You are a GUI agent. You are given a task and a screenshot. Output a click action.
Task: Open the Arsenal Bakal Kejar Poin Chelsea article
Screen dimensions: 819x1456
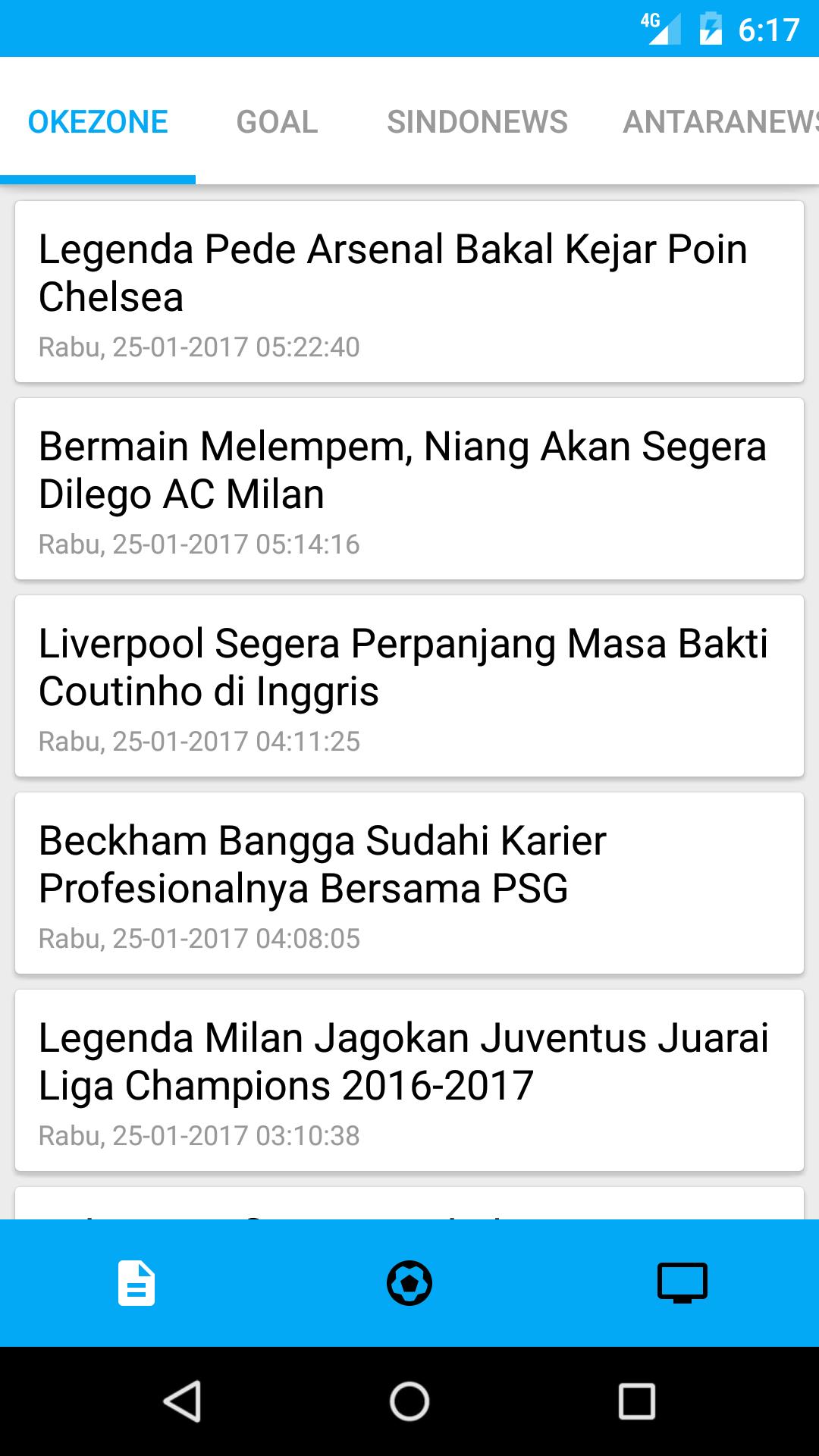click(409, 291)
